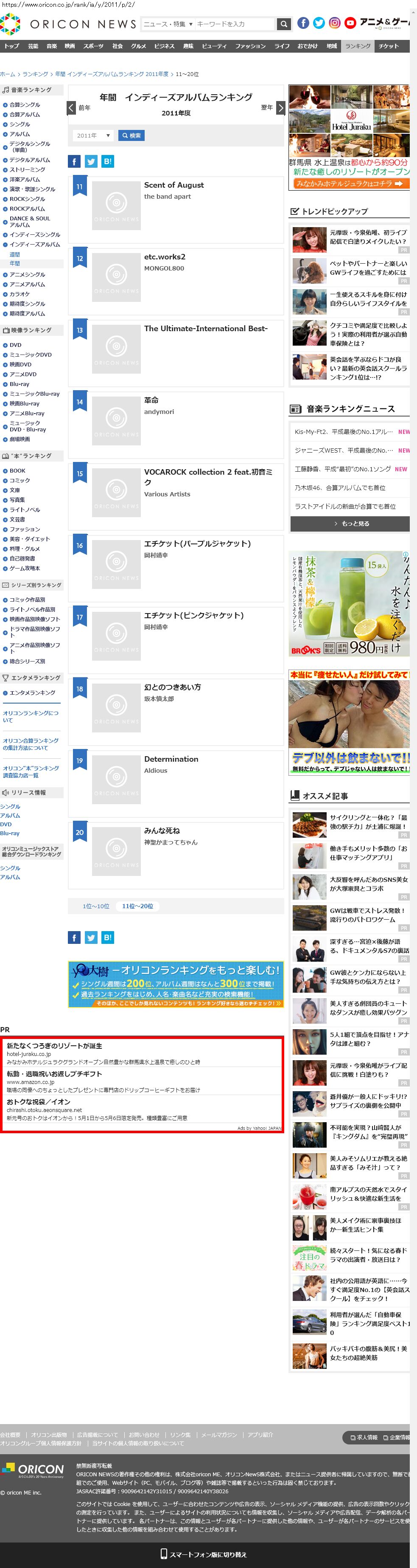Screen dimensions: 417x1568
Task: Switch to the ランキング top navigation tab
Action: tap(358, 46)
